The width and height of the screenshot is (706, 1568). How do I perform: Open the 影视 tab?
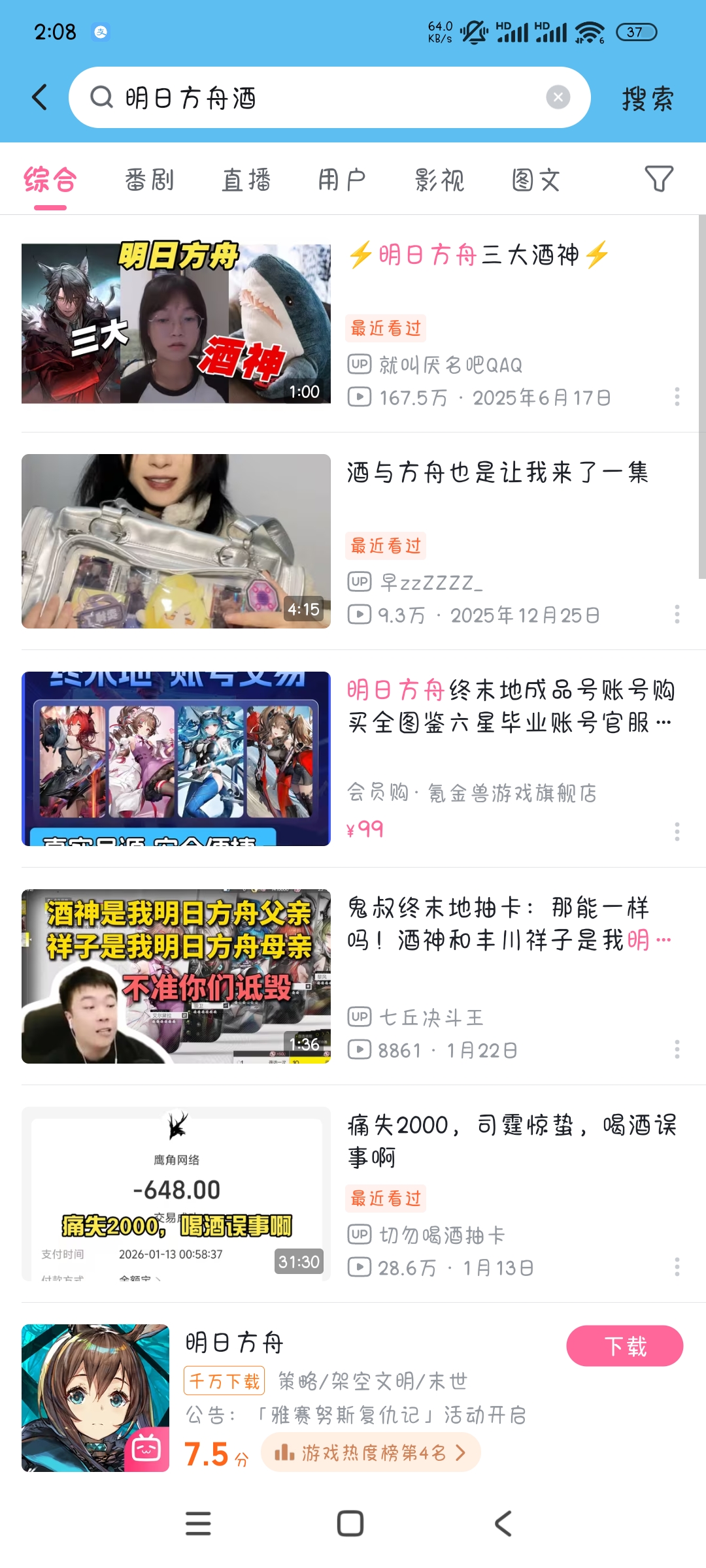tap(439, 180)
